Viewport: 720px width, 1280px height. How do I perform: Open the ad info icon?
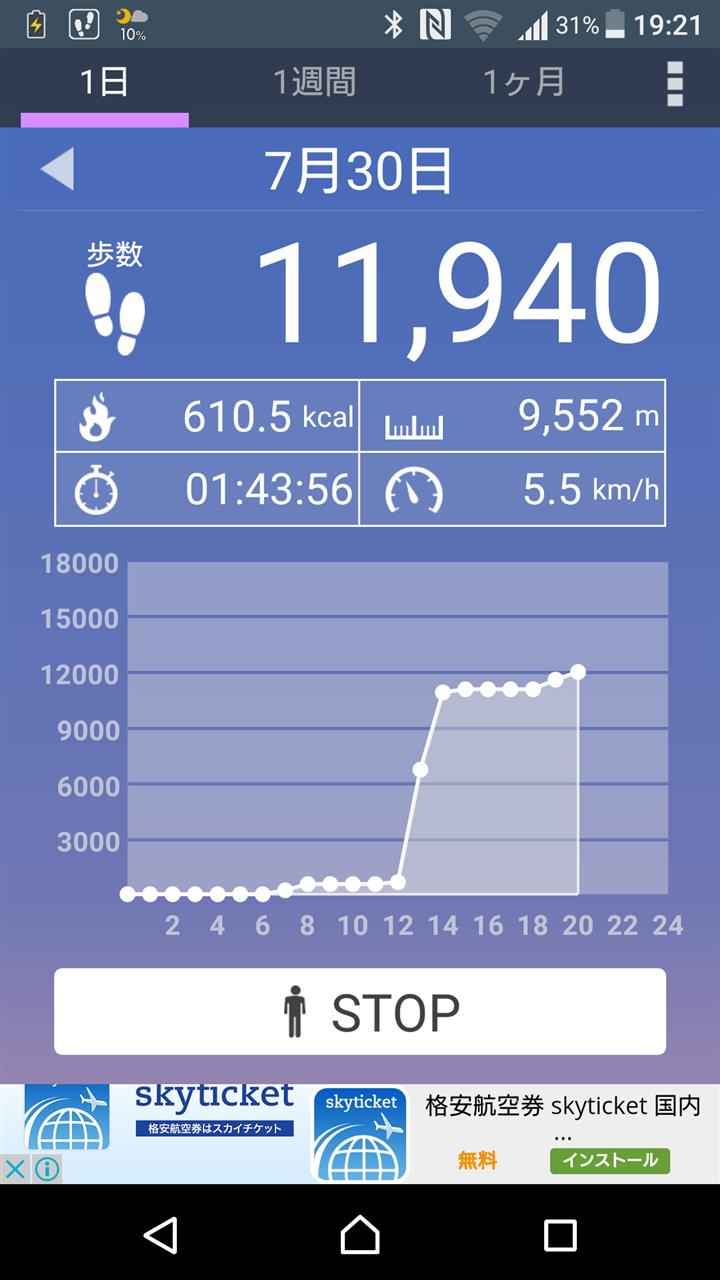tap(47, 1168)
